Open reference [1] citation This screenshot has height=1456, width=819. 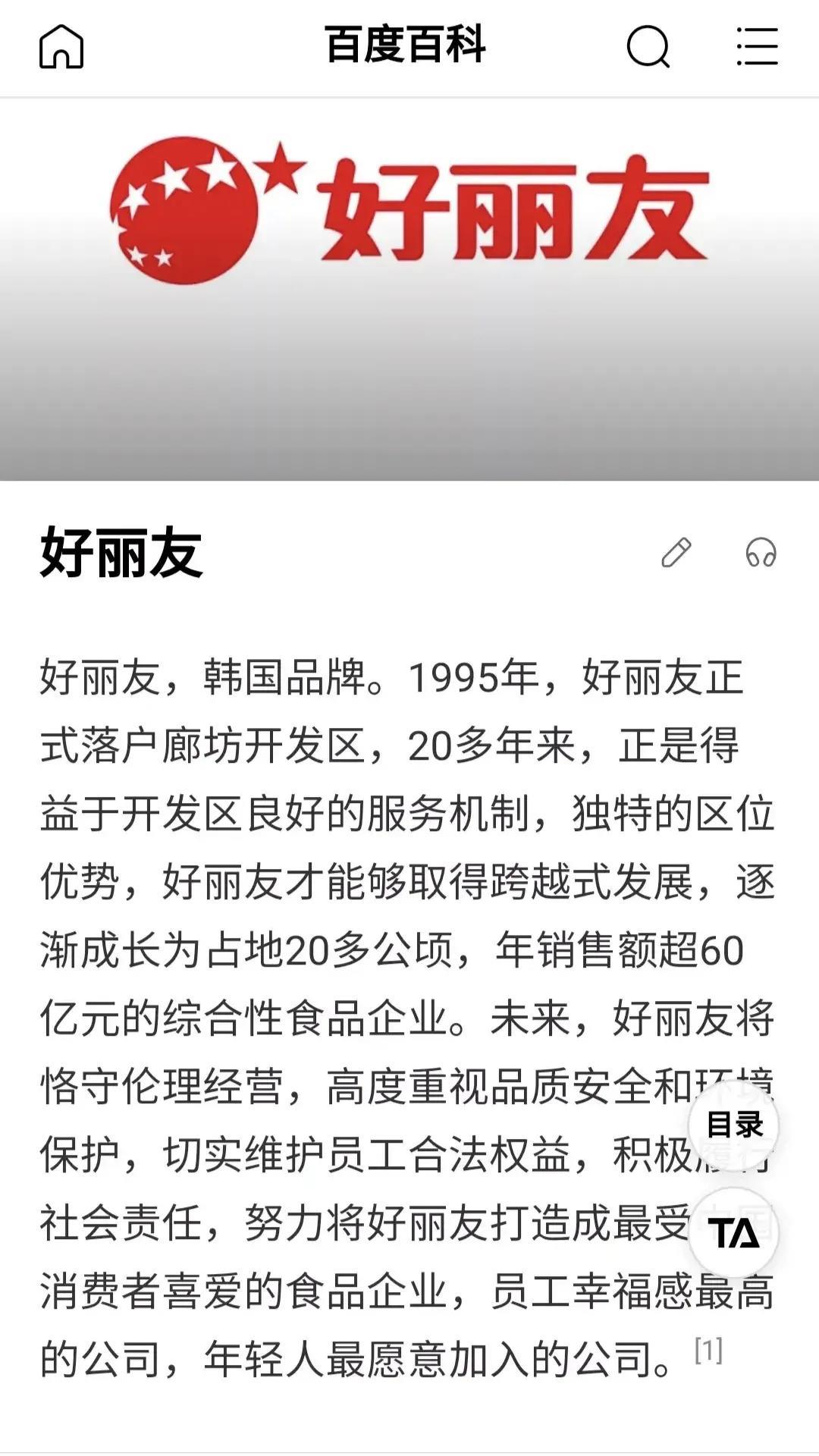click(708, 1351)
